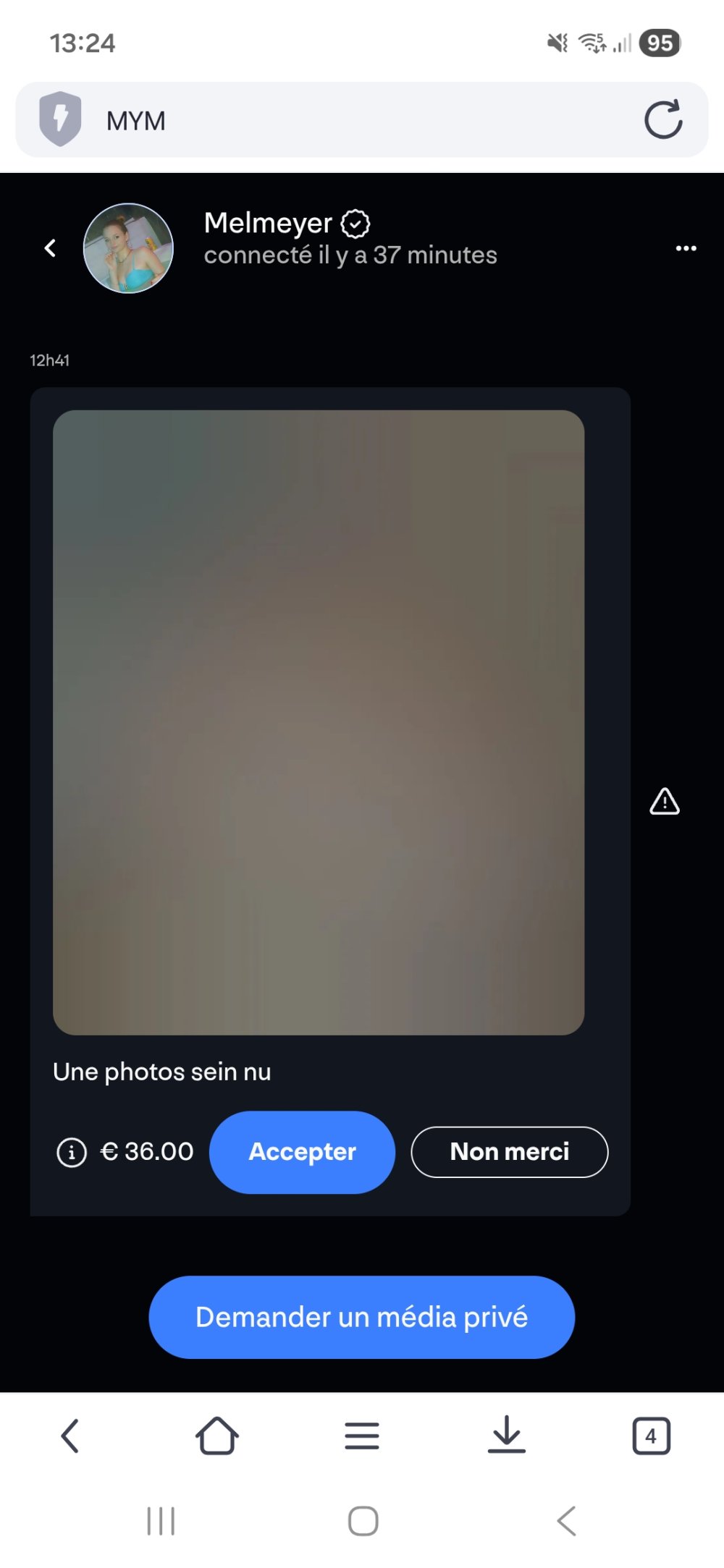The width and height of the screenshot is (724, 1568).
Task: Tap the MYM address bar
Action: [x=362, y=120]
